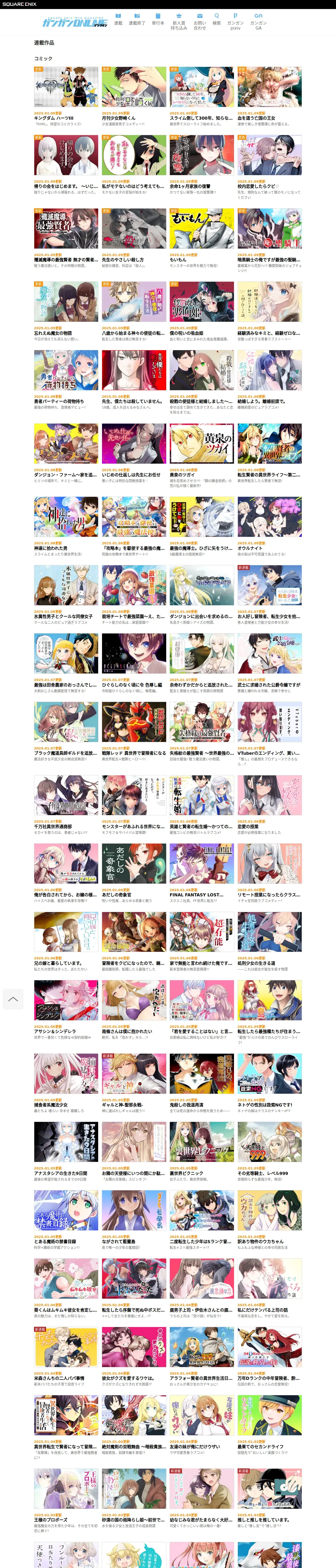The height and width of the screenshot is (1568, 336).
Task: Jump back to top with the arrow button
Action: [x=13, y=998]
